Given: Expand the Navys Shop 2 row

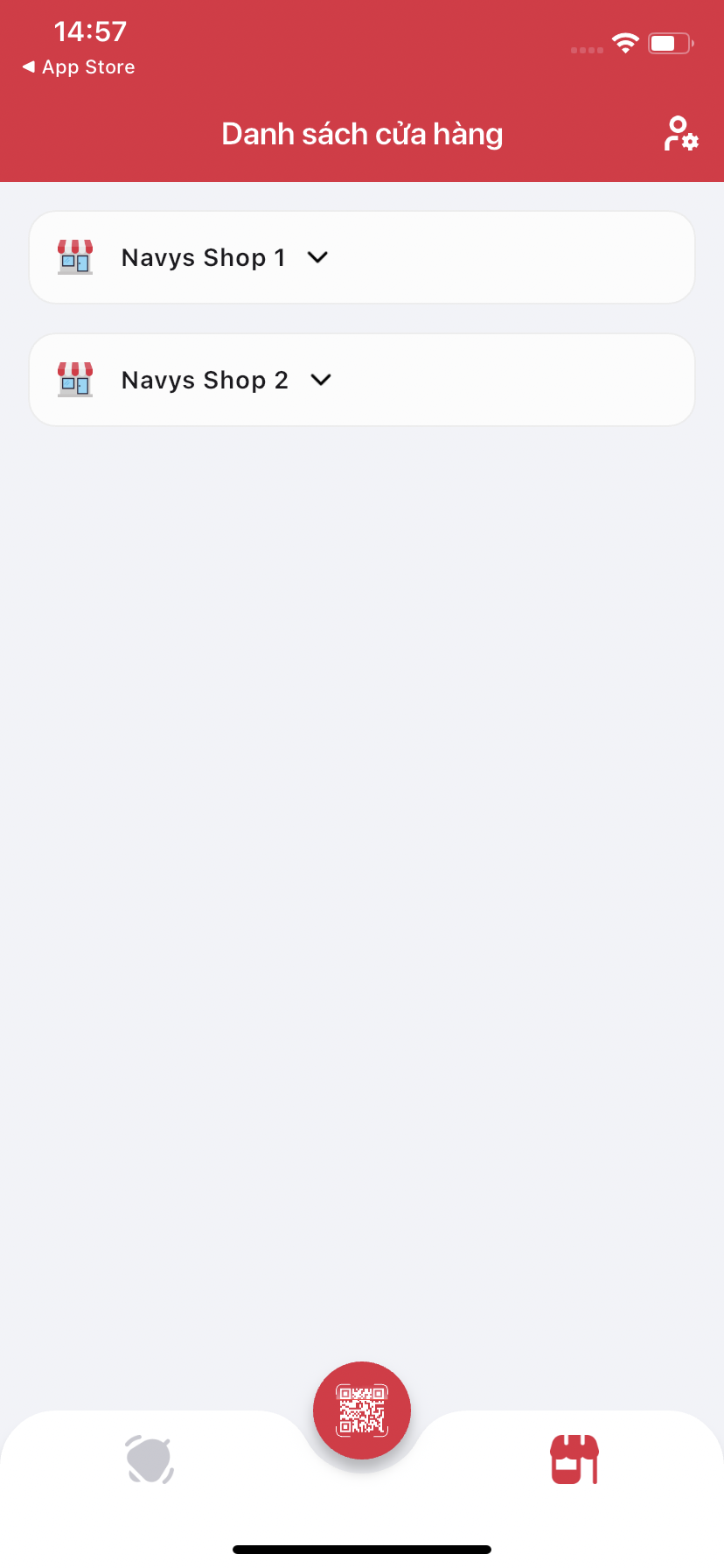Looking at the screenshot, I should coord(321,380).
